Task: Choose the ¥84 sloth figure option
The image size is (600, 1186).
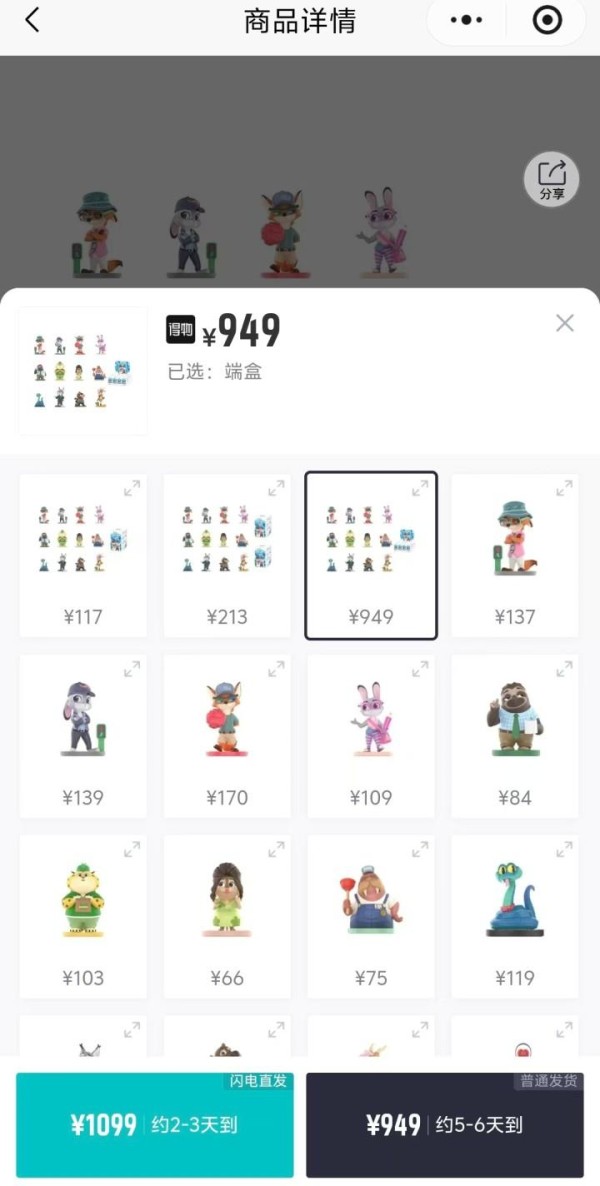Action: point(515,736)
